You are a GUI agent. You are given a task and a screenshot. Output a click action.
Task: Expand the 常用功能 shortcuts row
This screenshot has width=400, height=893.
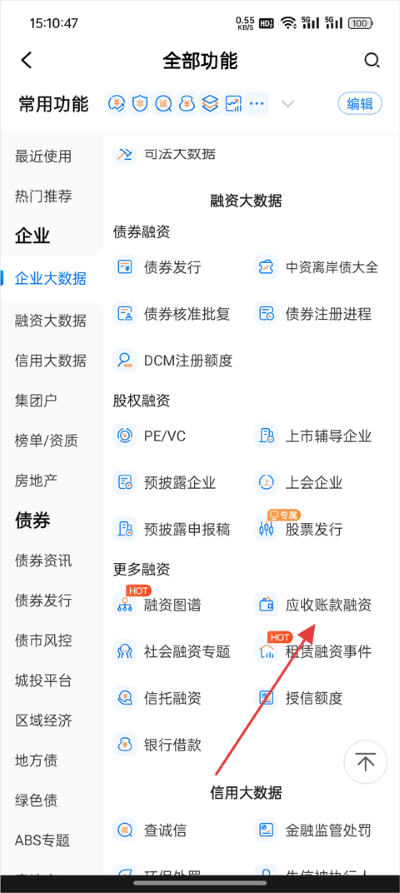click(x=288, y=104)
